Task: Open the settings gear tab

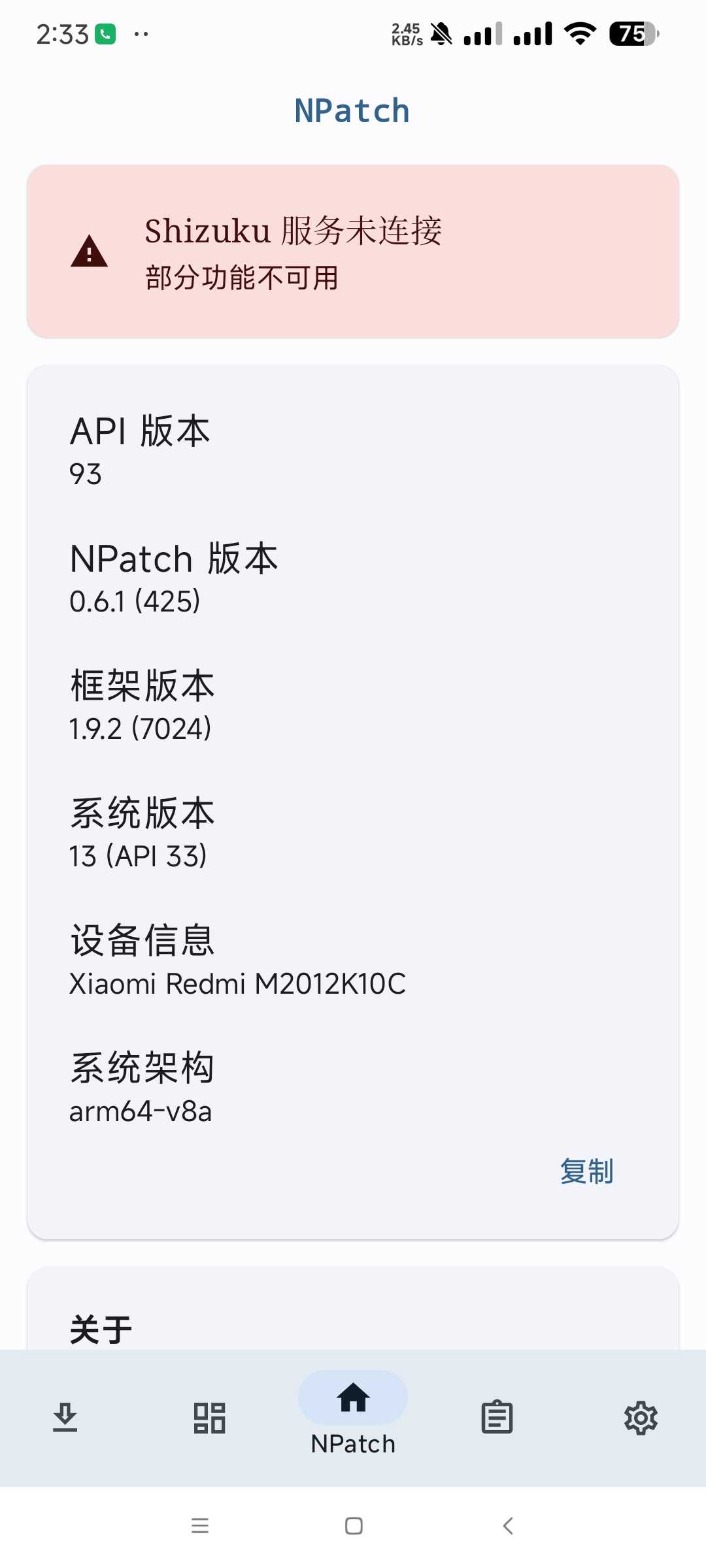Action: 641,1418
